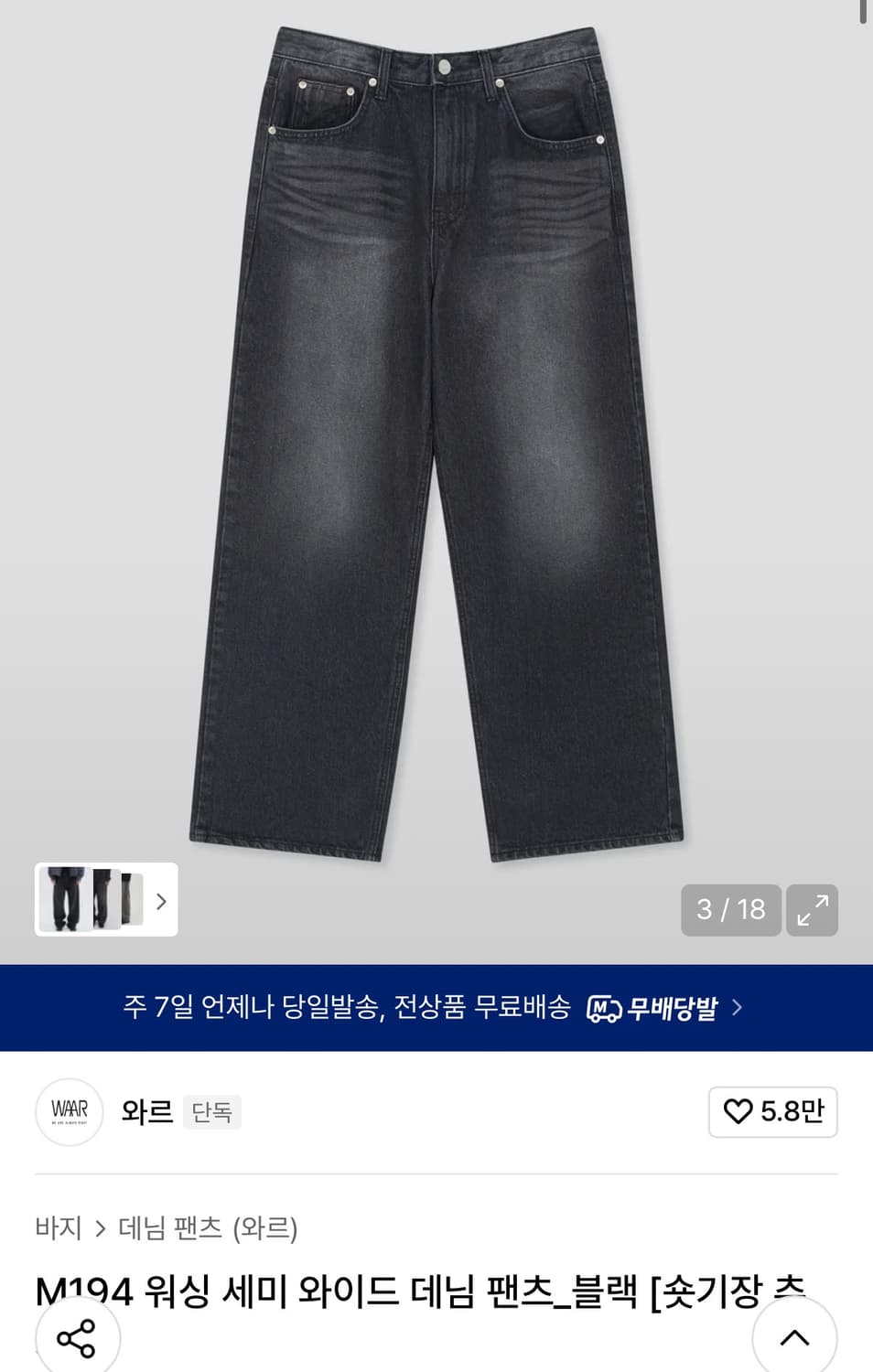The image size is (873, 1372).
Task: Click the WAAR brand logo circle
Action: (69, 1112)
